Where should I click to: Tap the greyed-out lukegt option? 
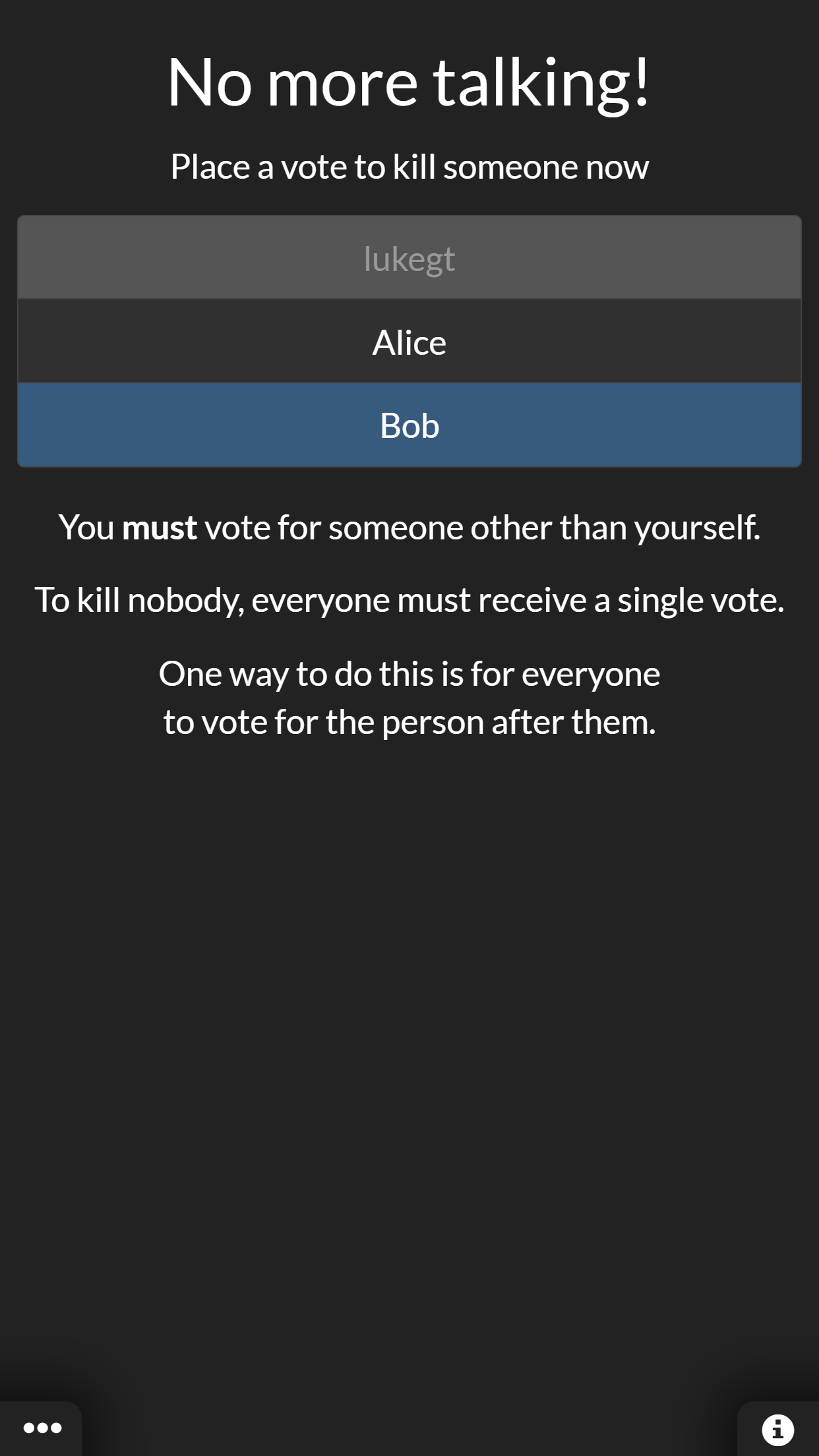pyautogui.click(x=409, y=258)
